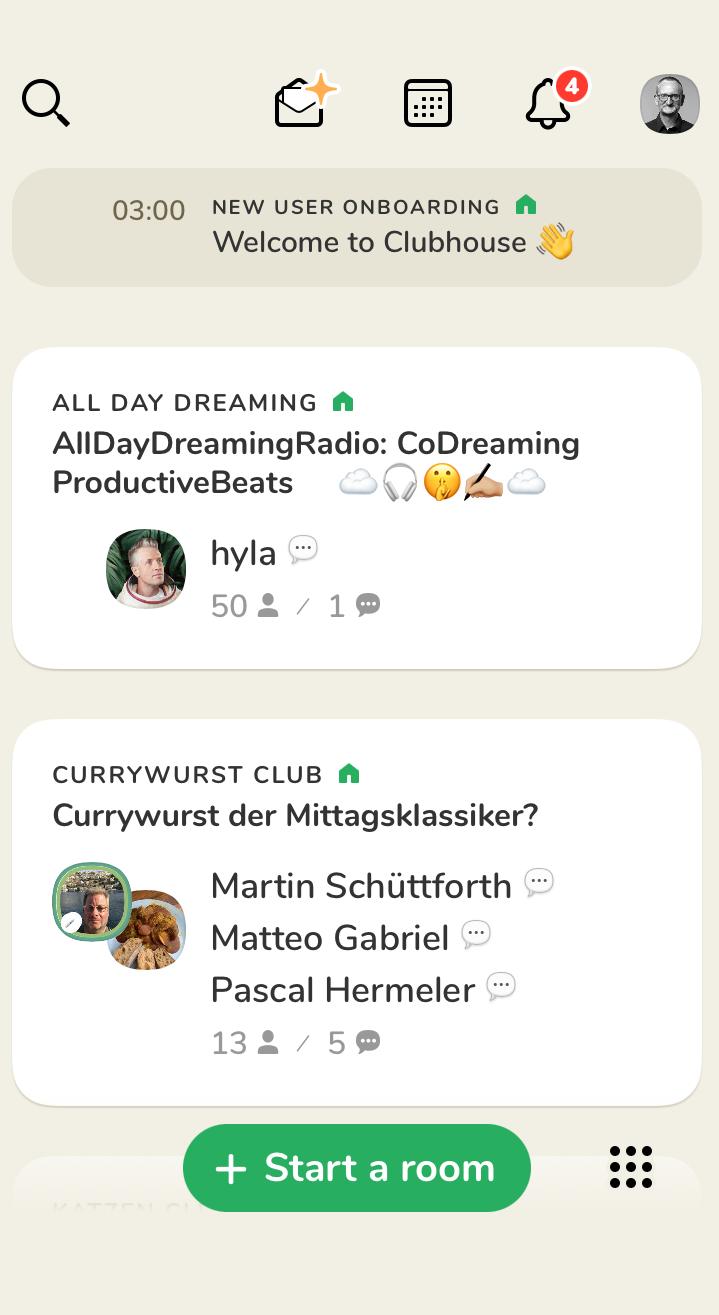
Task: Join the AllDayDreamingRadio room
Action: pos(357,507)
